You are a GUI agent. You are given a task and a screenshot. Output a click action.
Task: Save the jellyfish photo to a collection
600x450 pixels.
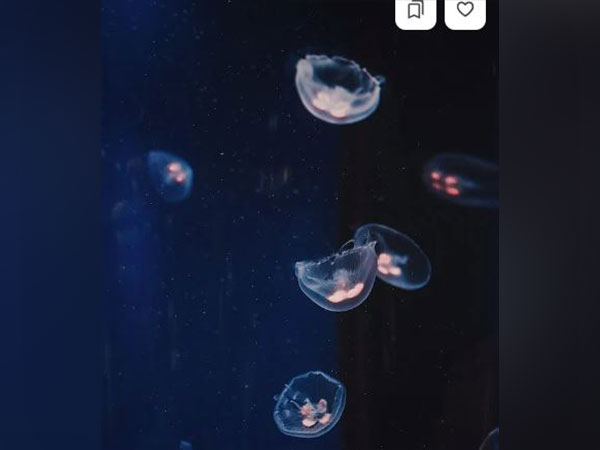[416, 10]
